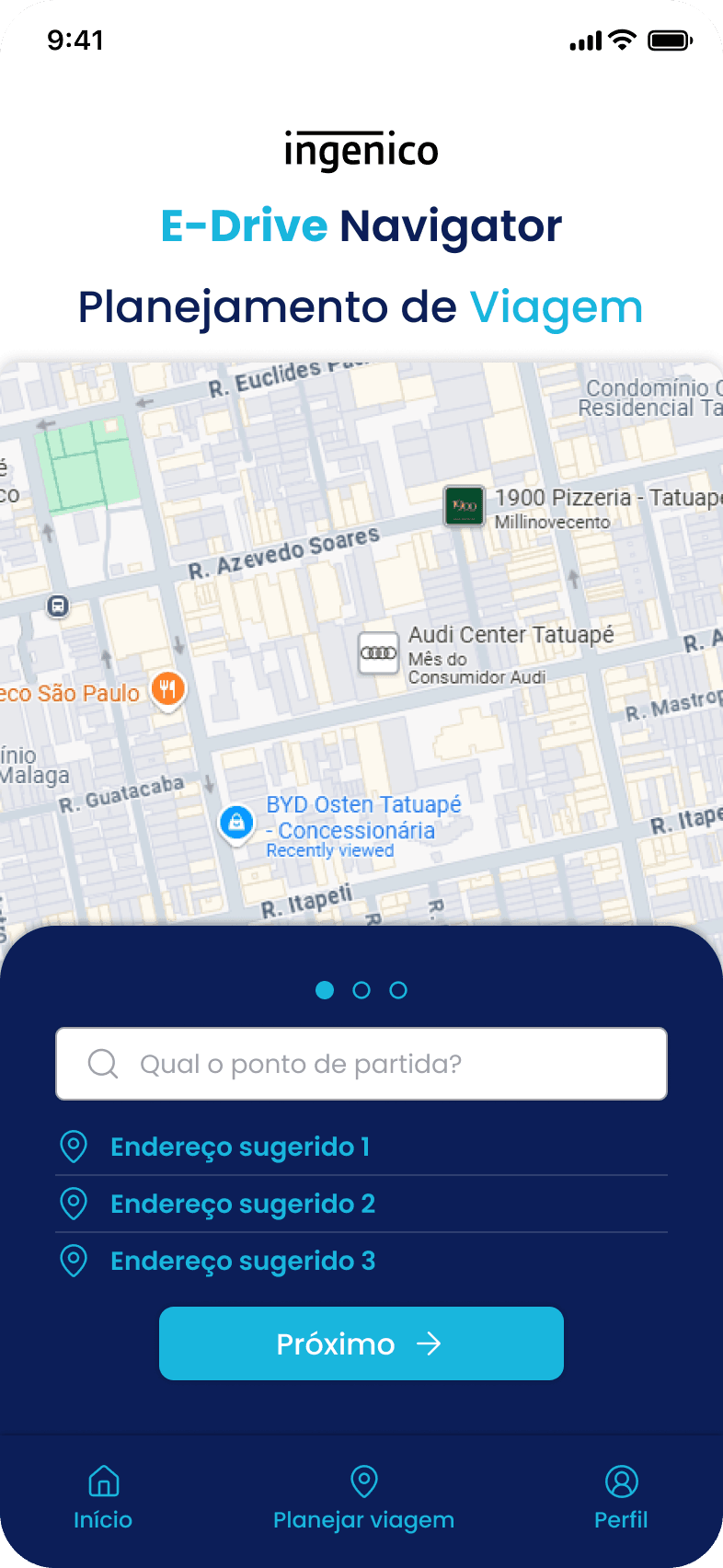Viewport: 723px width, 1568px height.
Task: Select the third carousel dot
Action: click(x=398, y=990)
